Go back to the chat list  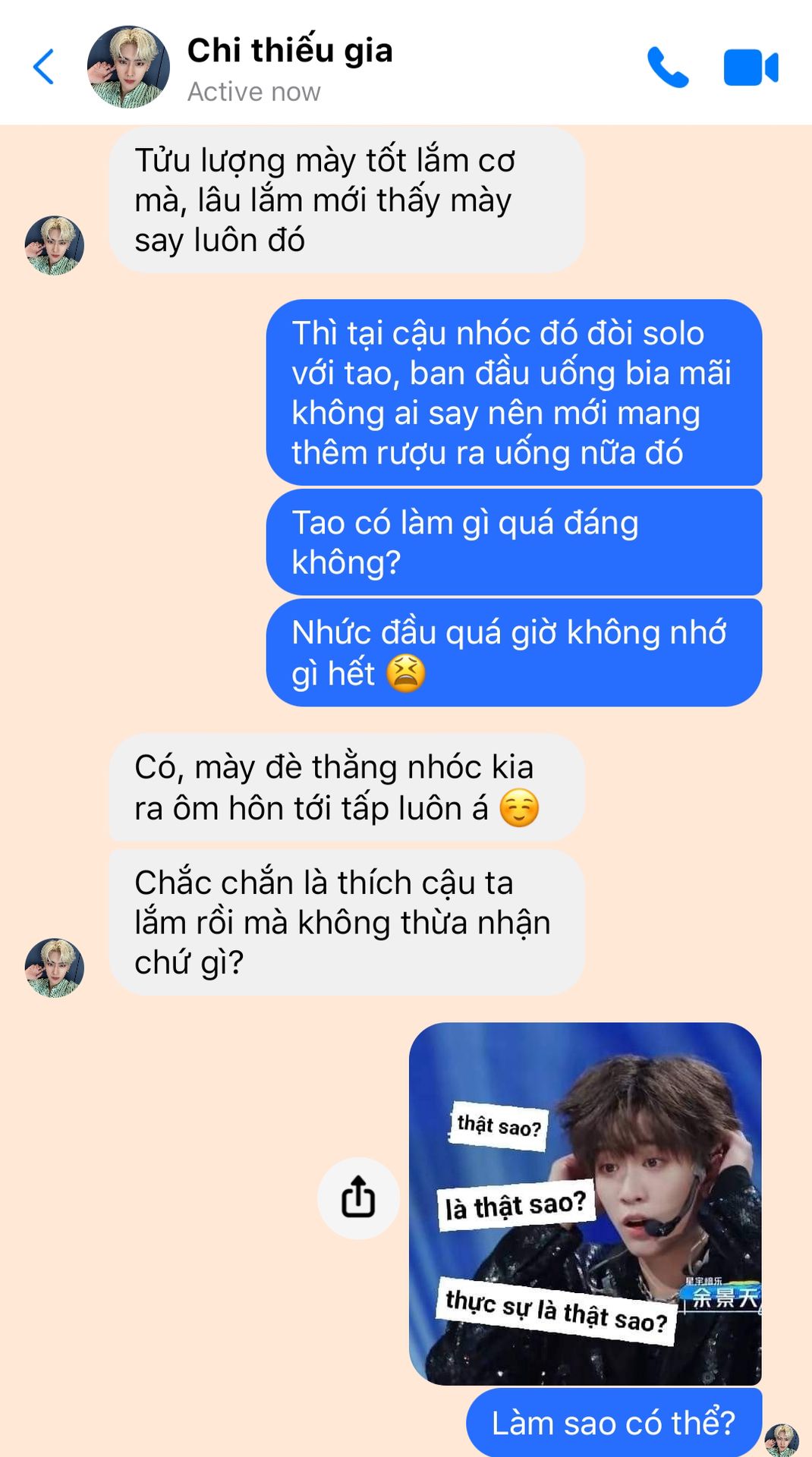click(44, 67)
